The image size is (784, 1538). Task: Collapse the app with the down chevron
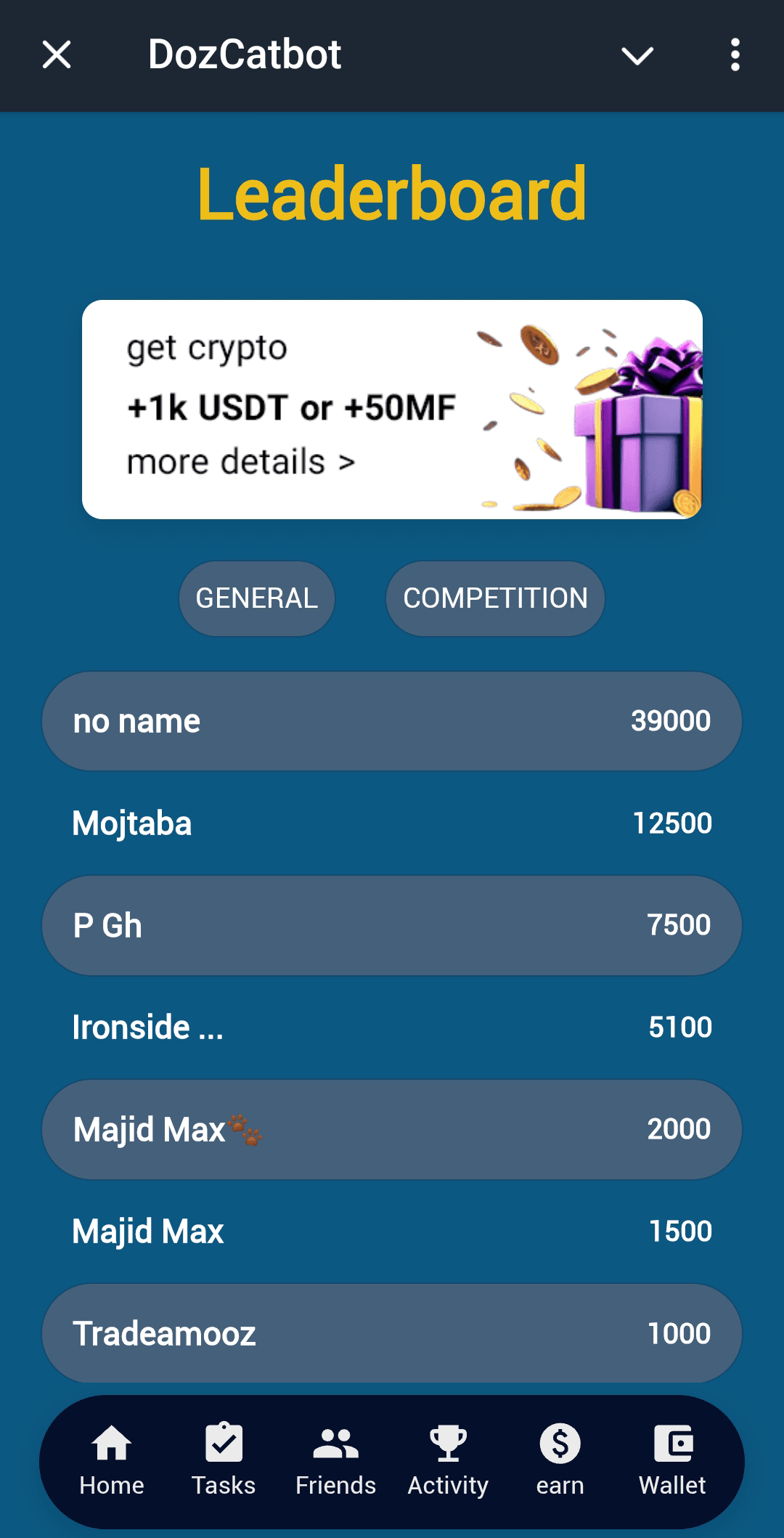pyautogui.click(x=637, y=55)
